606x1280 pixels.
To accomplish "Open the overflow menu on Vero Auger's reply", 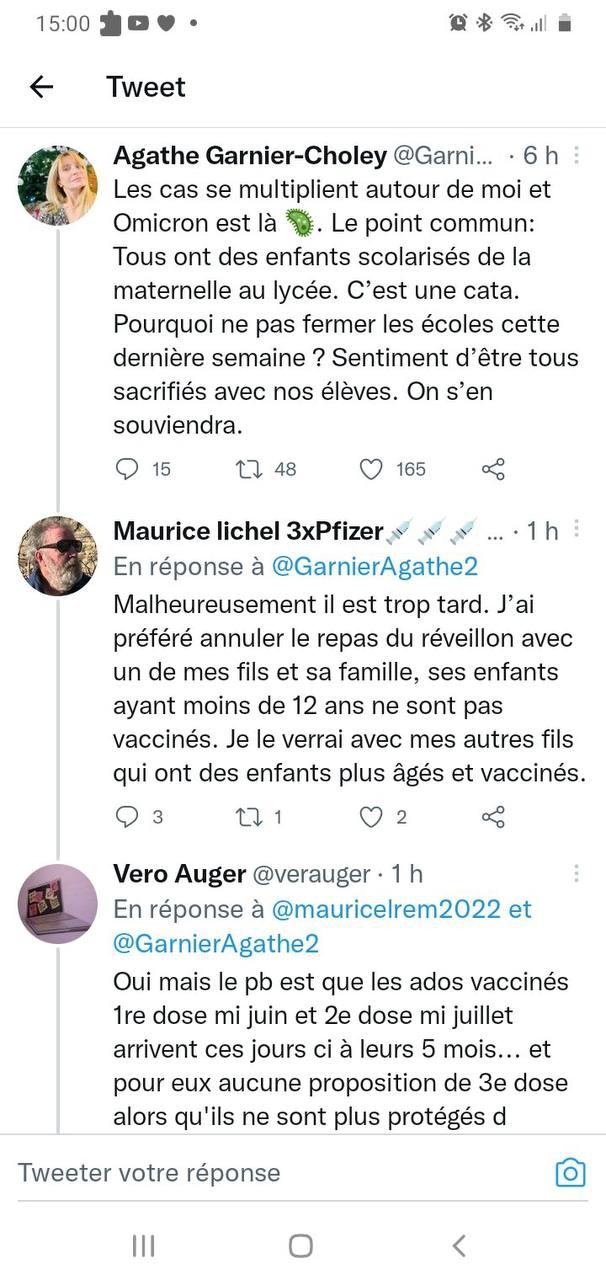I will (577, 874).
